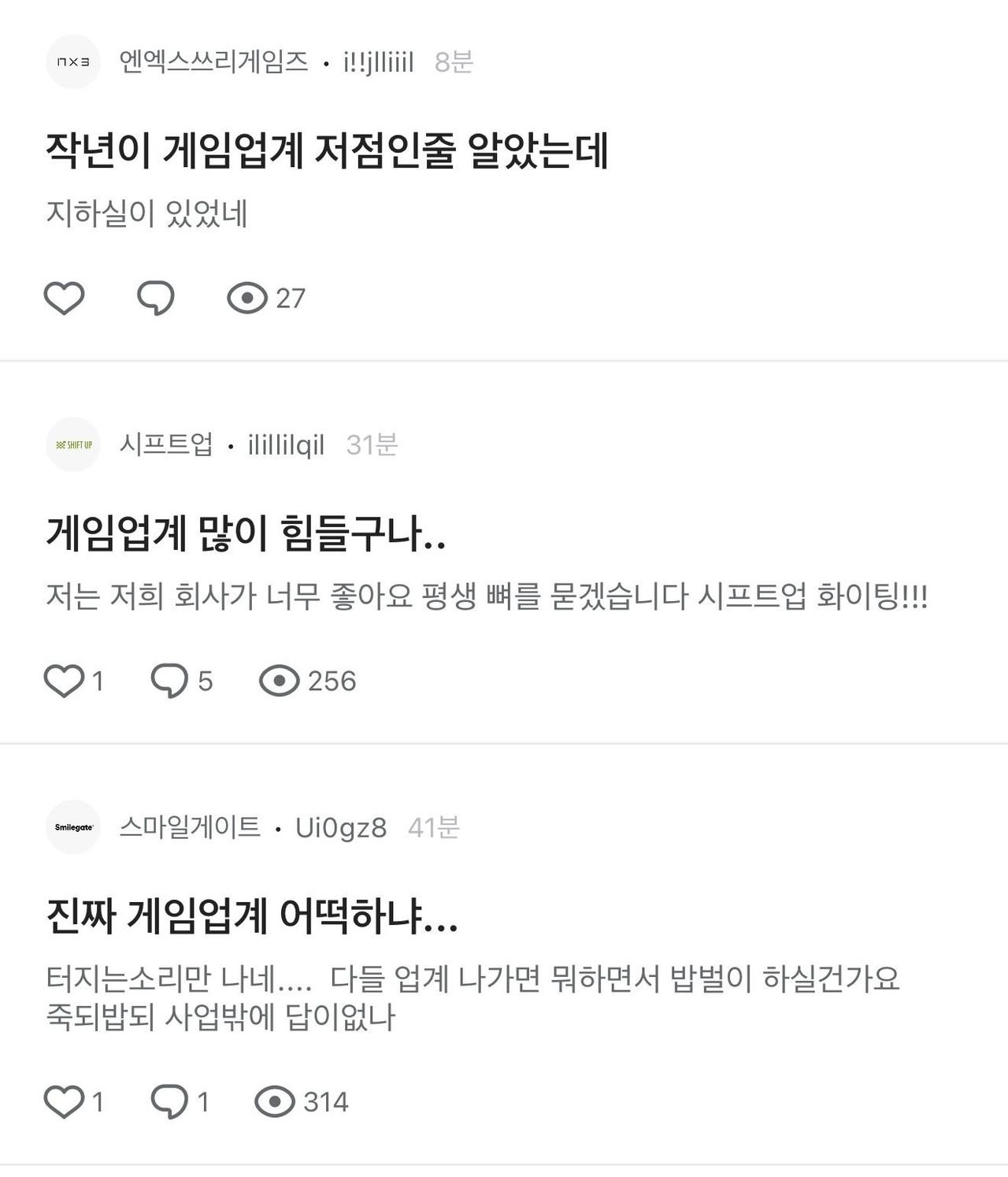Like the post '작년이 게임업계 저점인줄 알았는데'
Viewport: 1008px width, 1177px height.
click(64, 298)
